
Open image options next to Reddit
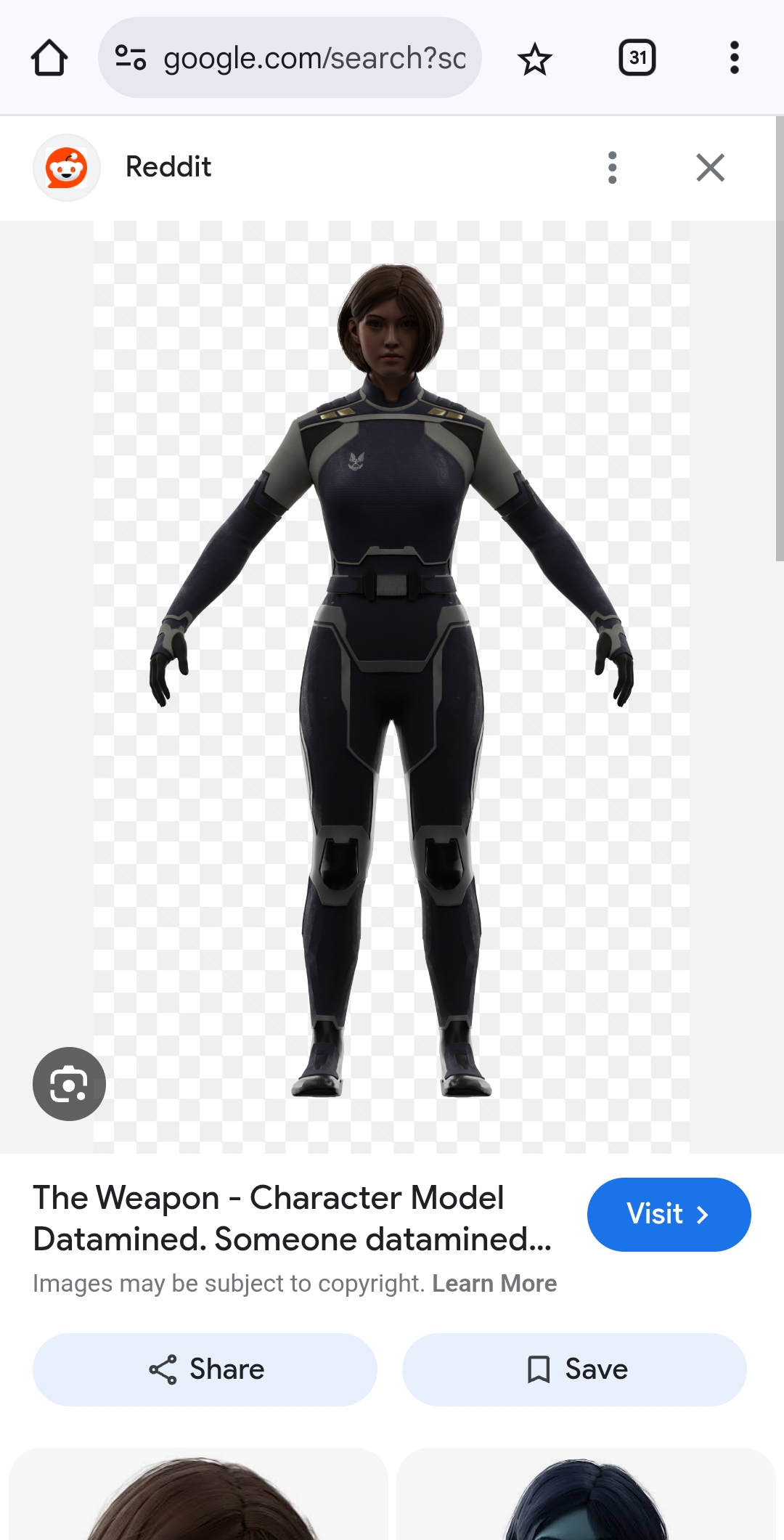[x=612, y=168]
